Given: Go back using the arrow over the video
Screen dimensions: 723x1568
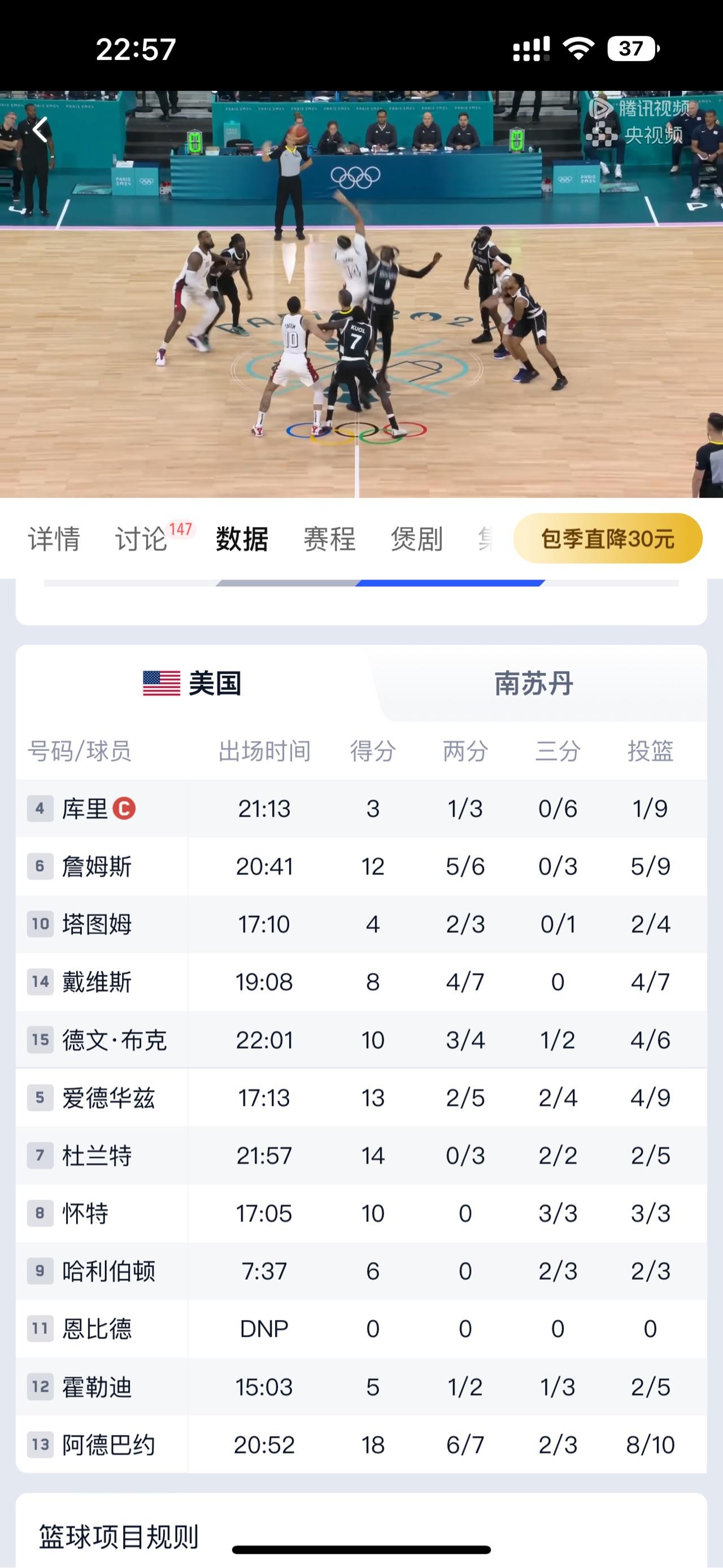Looking at the screenshot, I should tap(40, 129).
